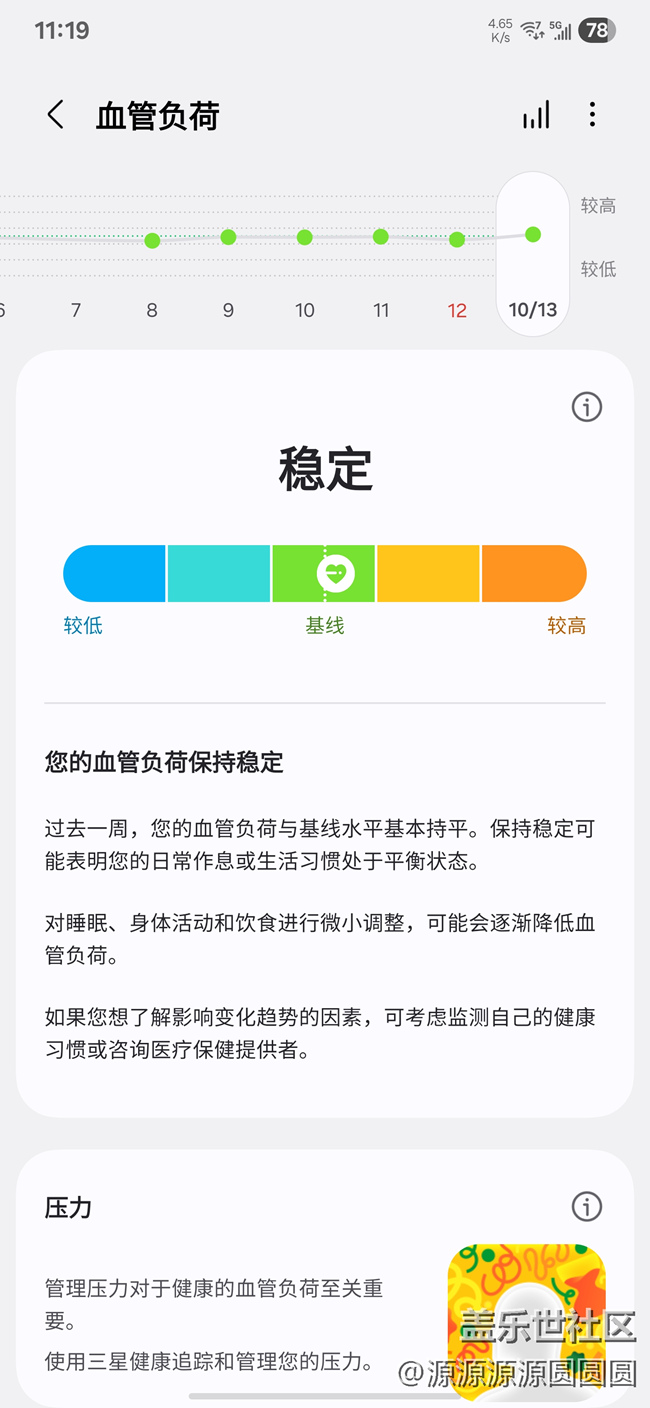The width and height of the screenshot is (650, 1408).
Task: Open the three-dot overflow menu
Action: click(592, 115)
